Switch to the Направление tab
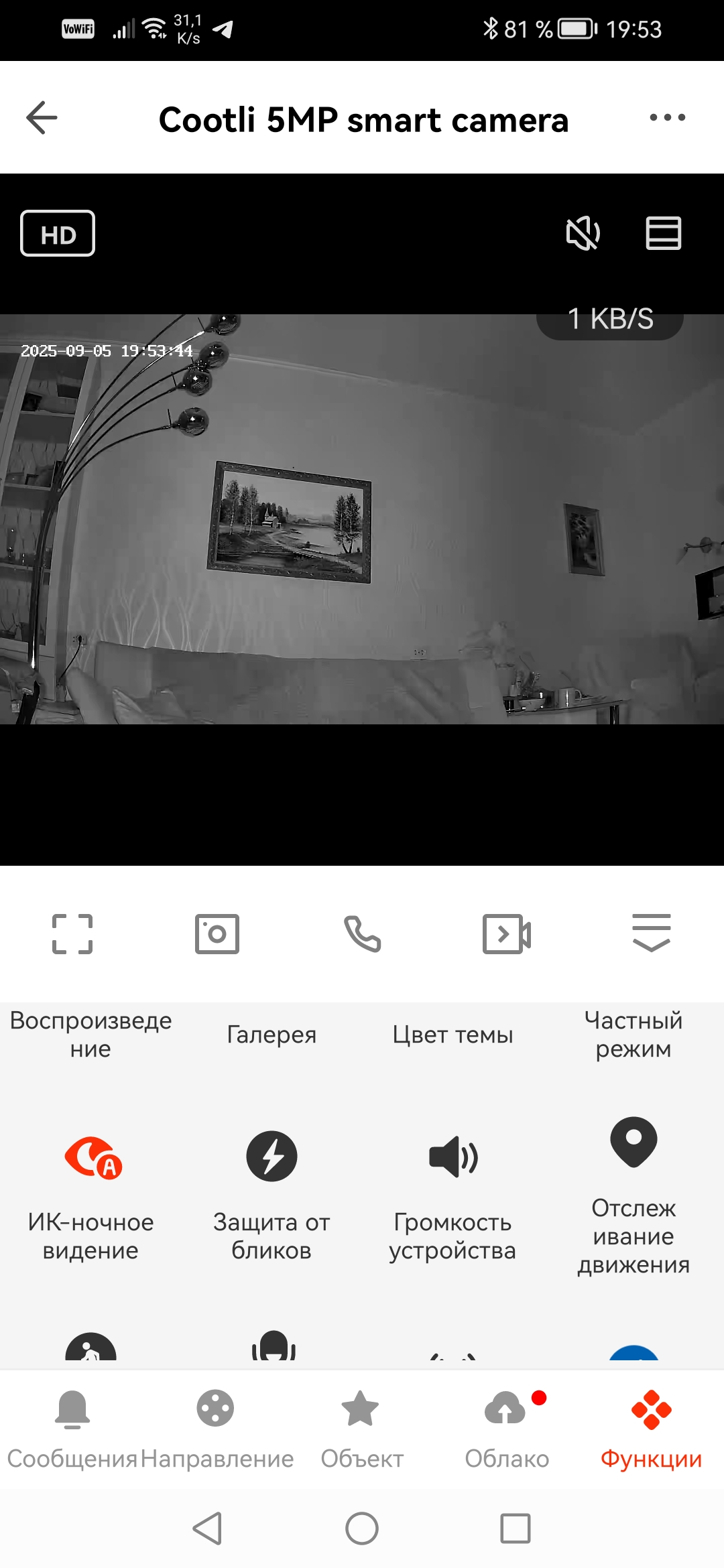This screenshot has height=1568, width=724. pos(217,1429)
